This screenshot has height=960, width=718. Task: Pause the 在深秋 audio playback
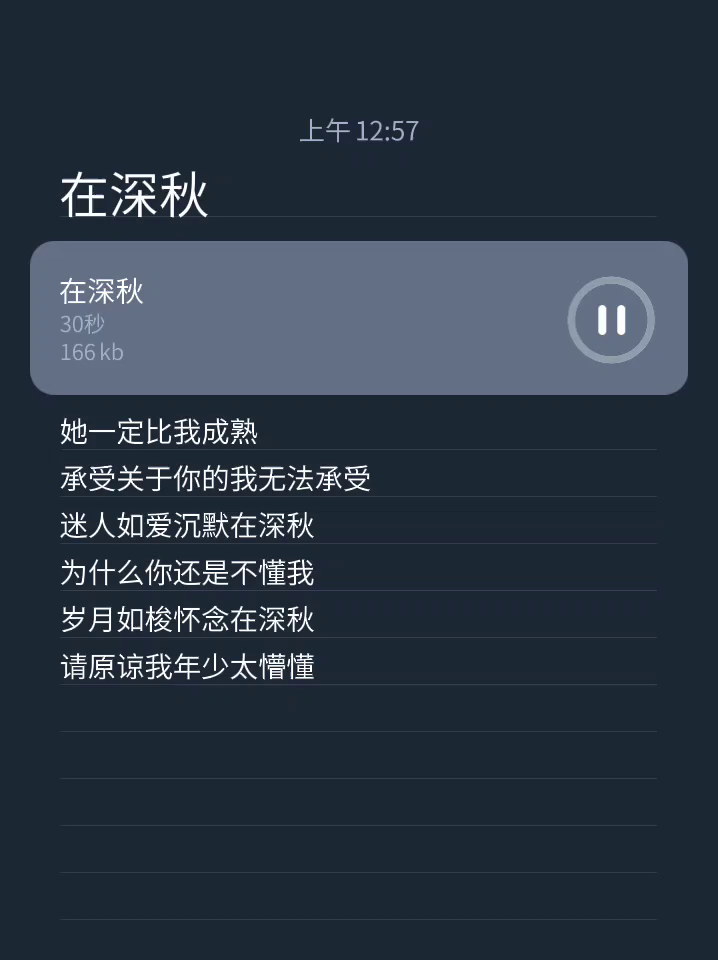tap(611, 320)
